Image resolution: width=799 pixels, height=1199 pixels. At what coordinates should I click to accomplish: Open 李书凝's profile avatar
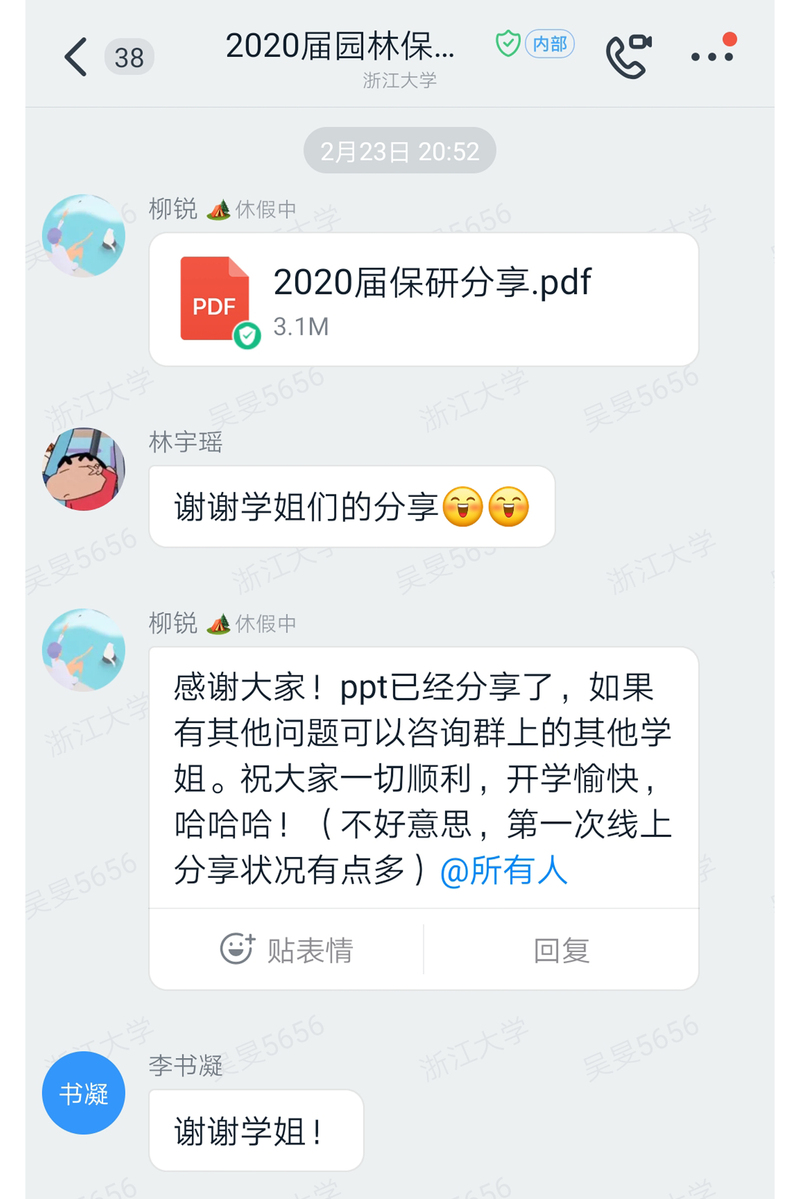click(x=84, y=1093)
